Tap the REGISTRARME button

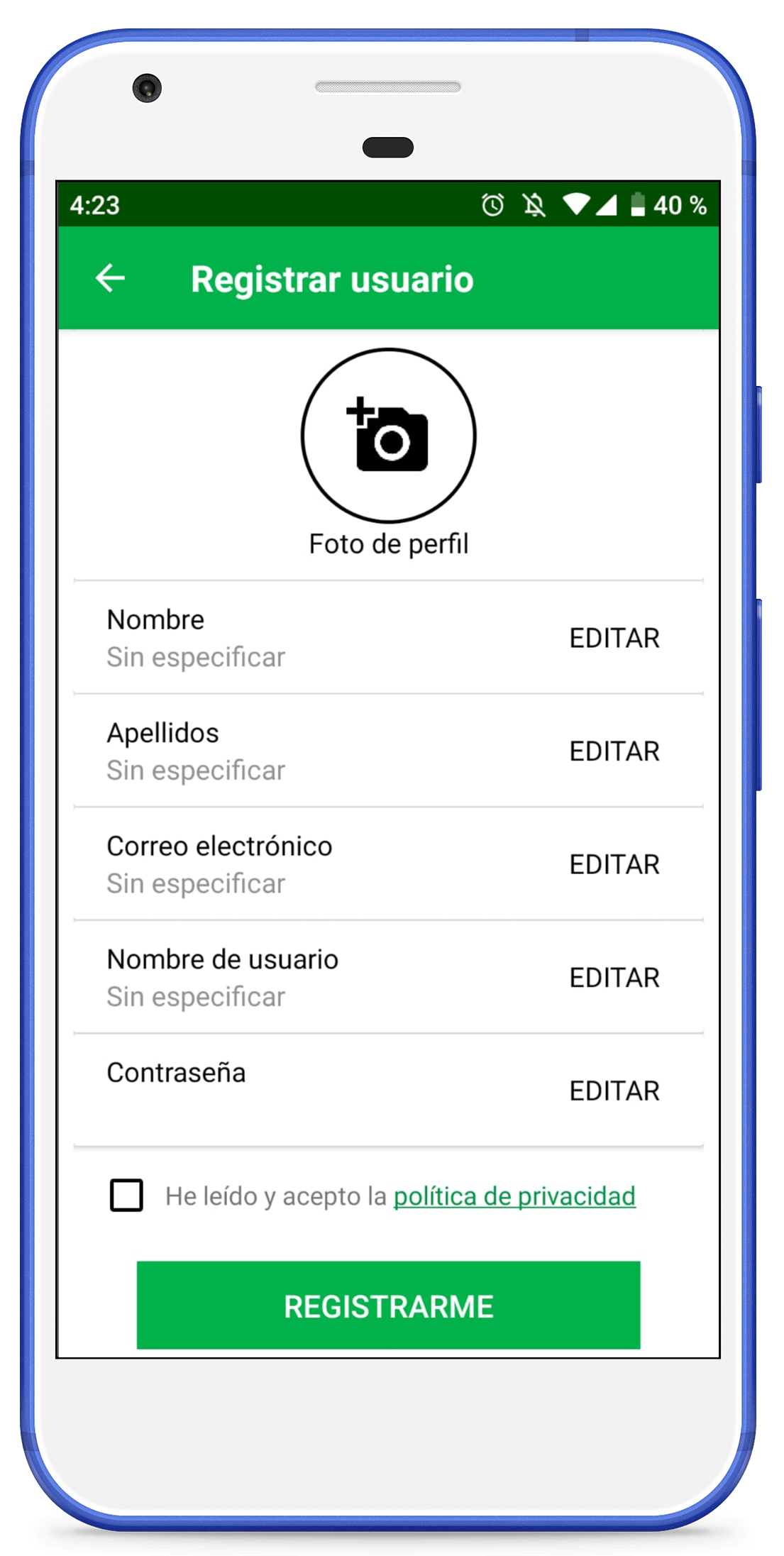click(388, 1305)
